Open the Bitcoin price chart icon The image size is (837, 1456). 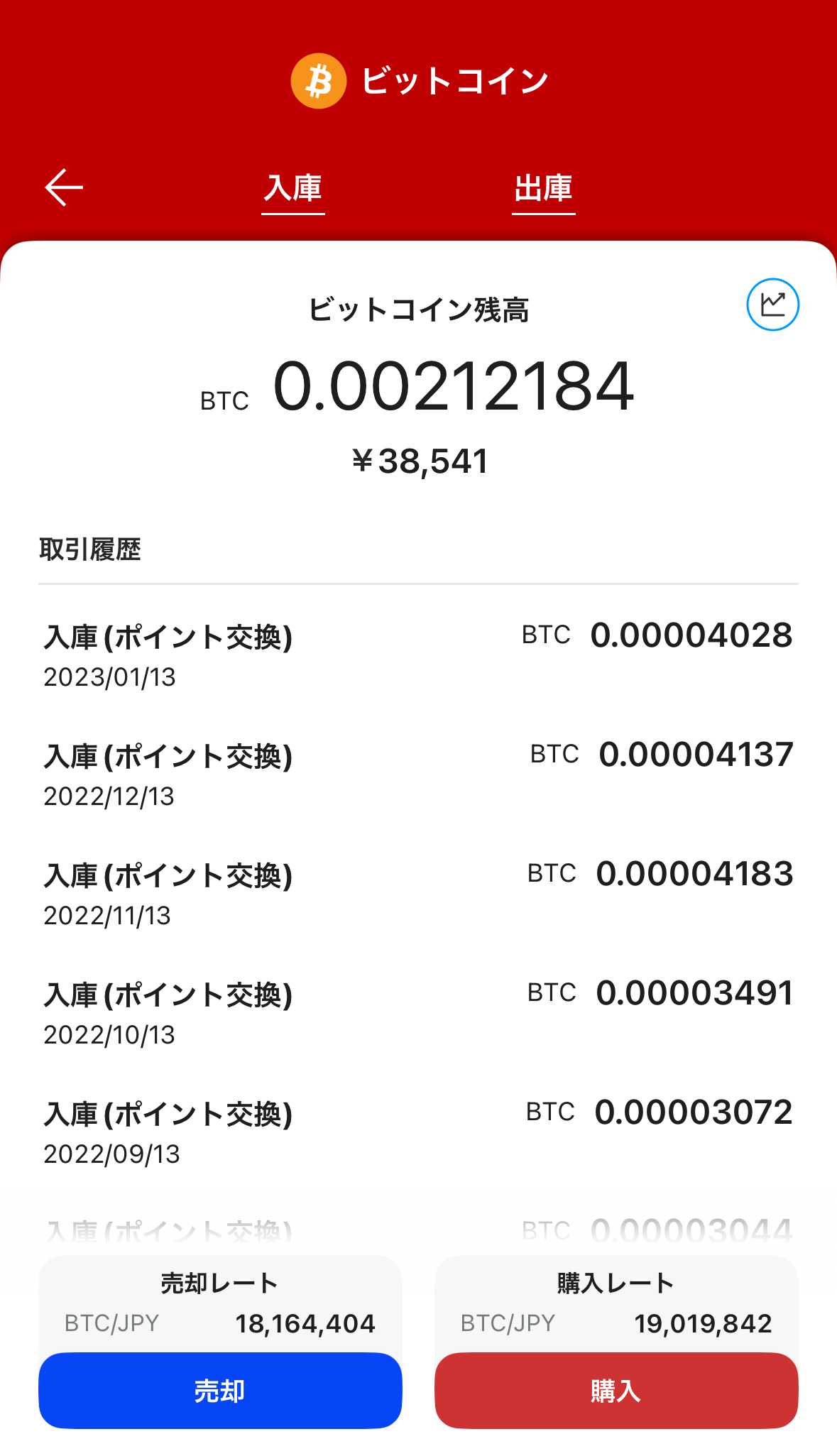pos(772,305)
